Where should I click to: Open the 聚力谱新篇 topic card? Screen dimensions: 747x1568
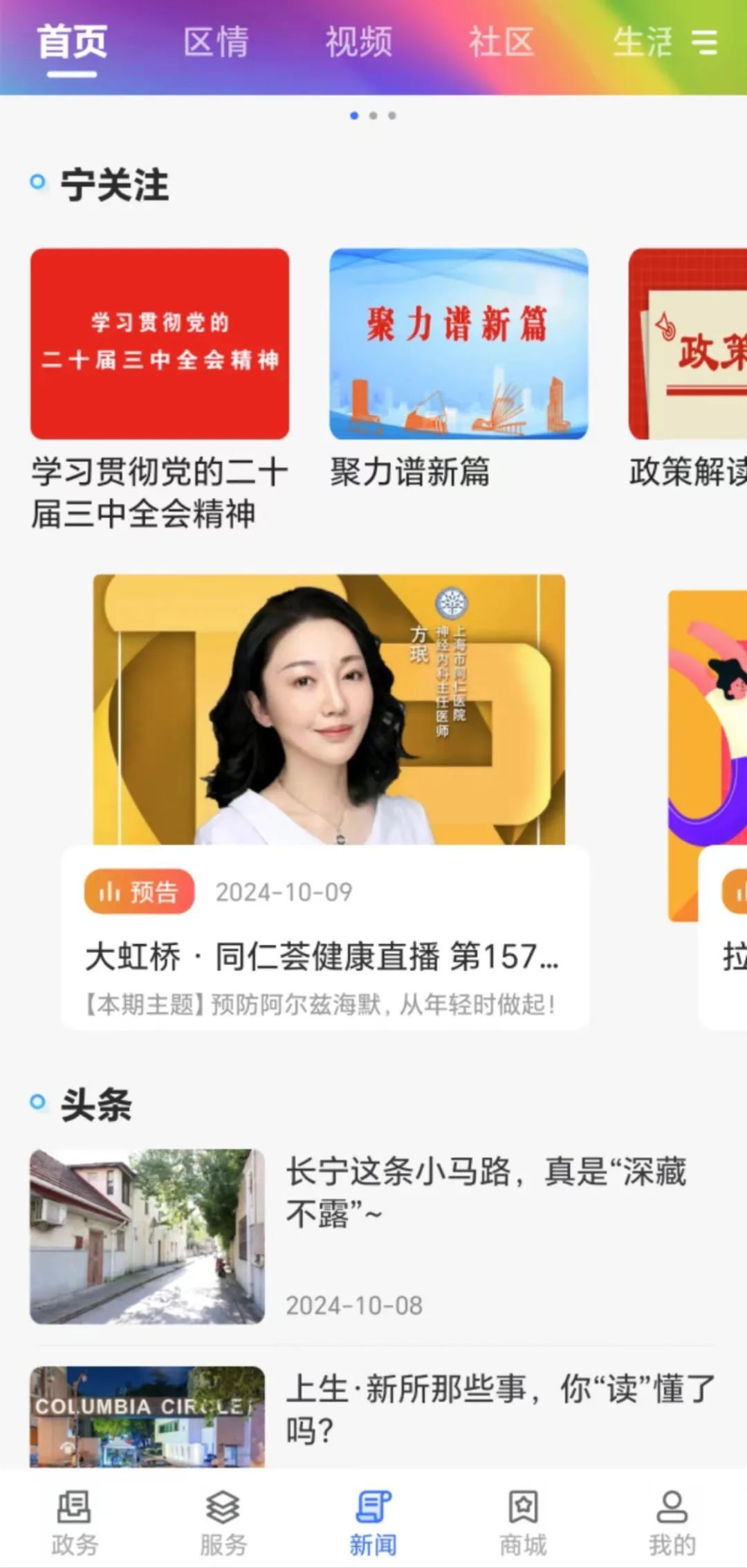[459, 344]
